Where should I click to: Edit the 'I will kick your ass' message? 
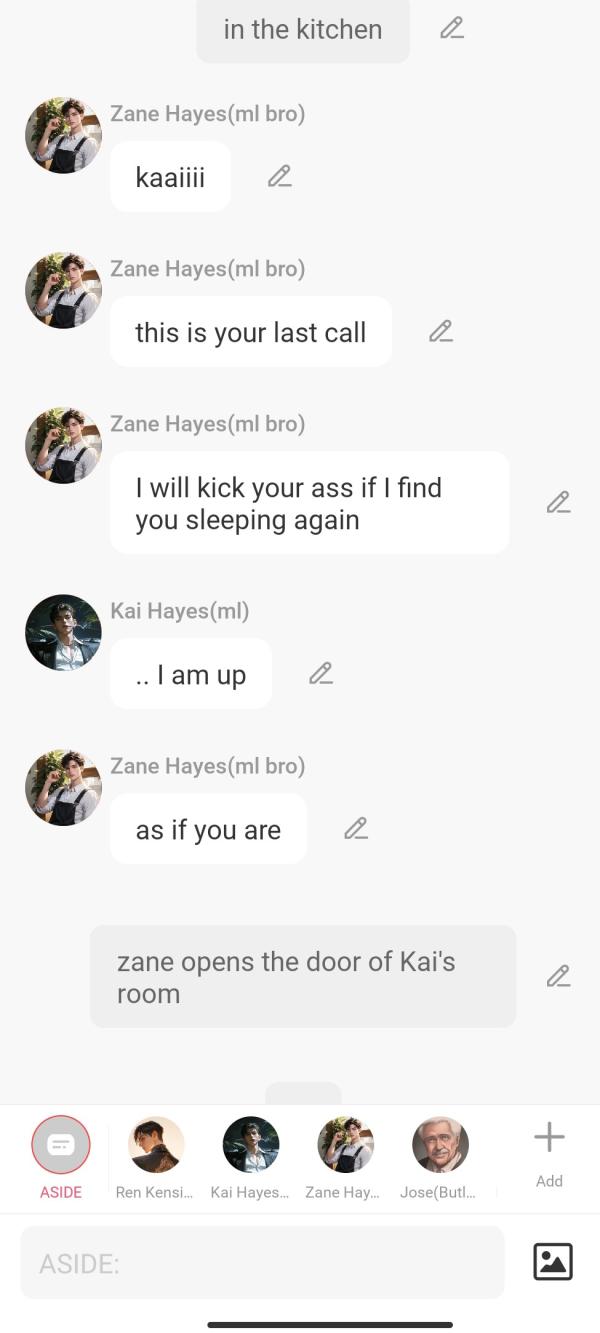click(558, 502)
